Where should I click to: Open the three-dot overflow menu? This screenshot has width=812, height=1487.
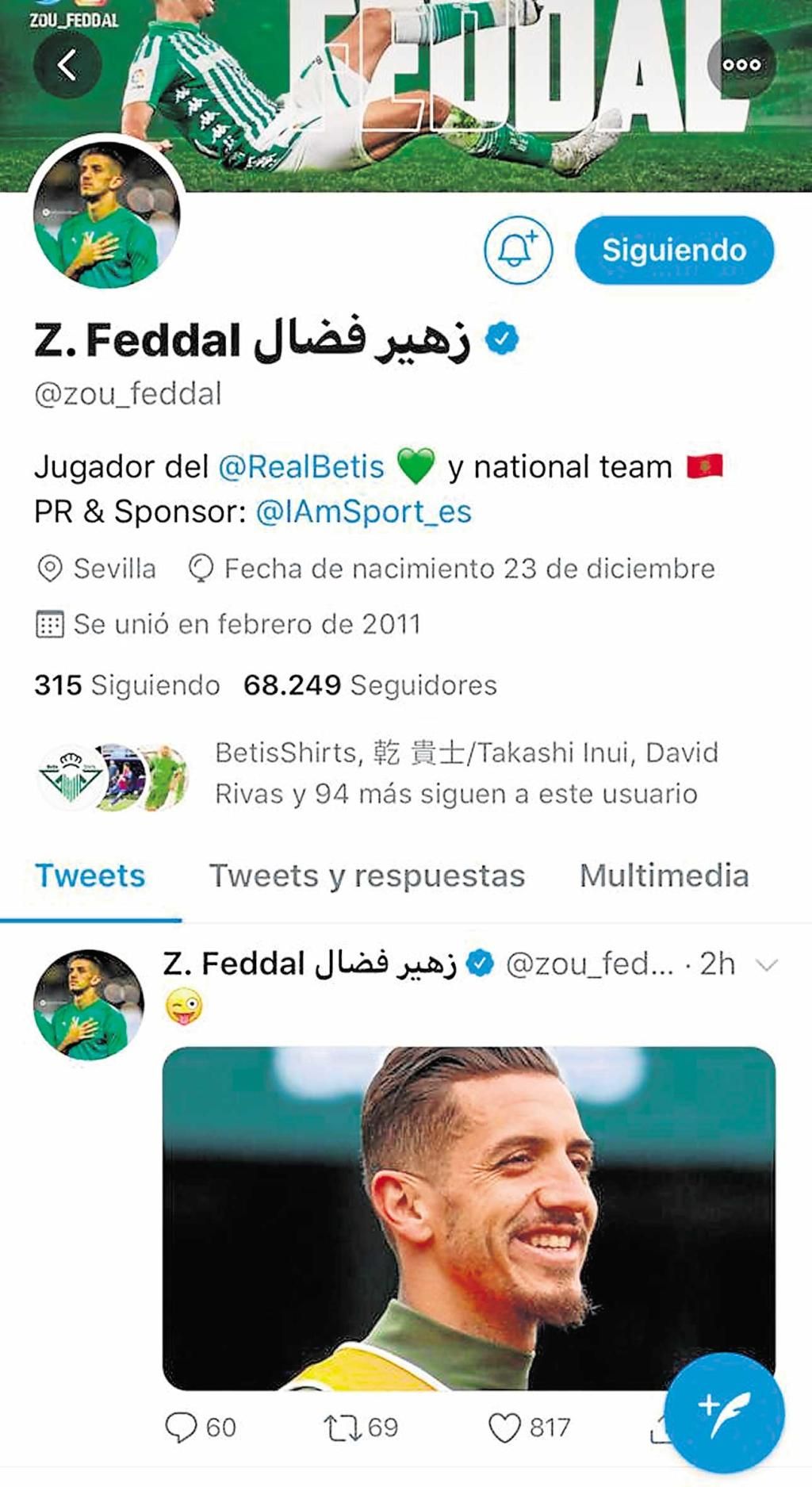pyautogui.click(x=741, y=64)
